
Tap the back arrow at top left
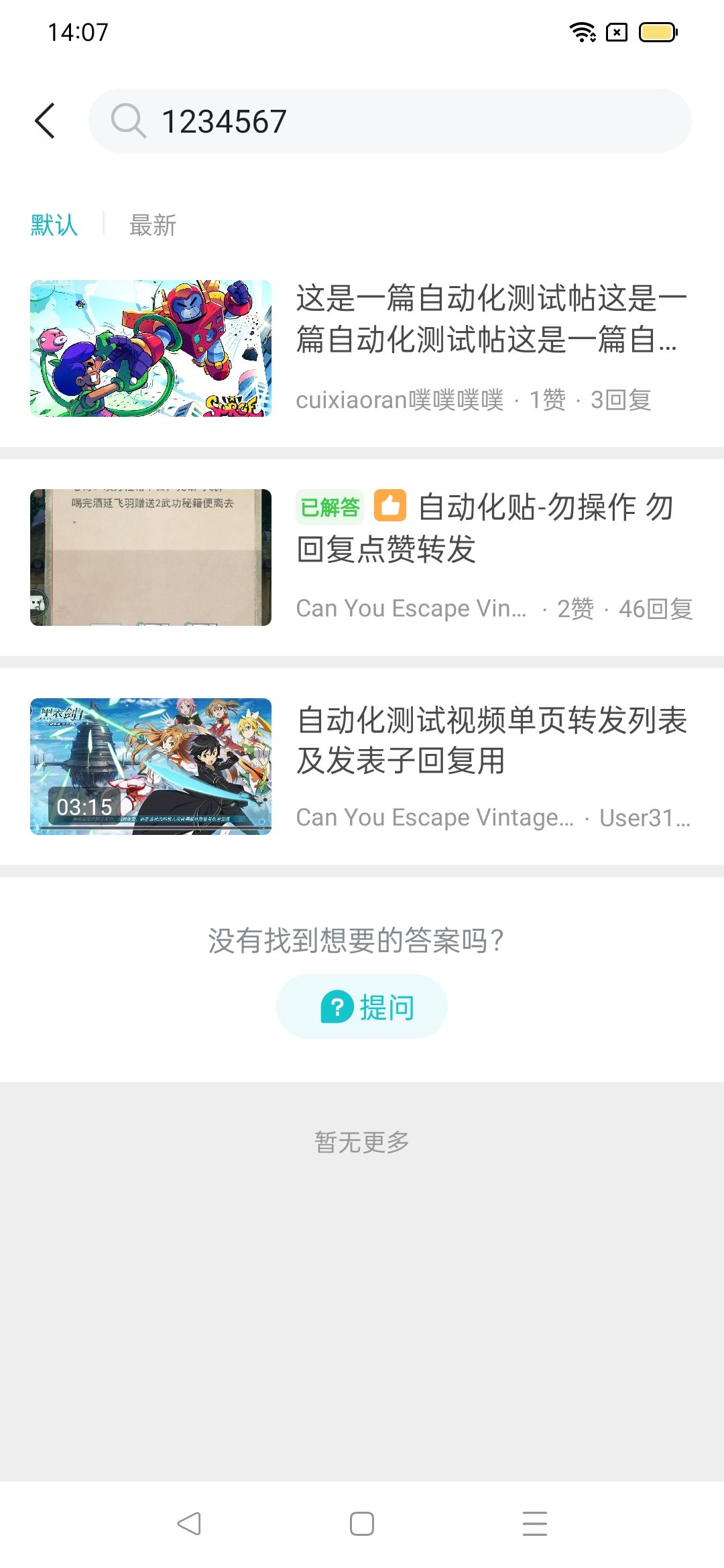45,121
